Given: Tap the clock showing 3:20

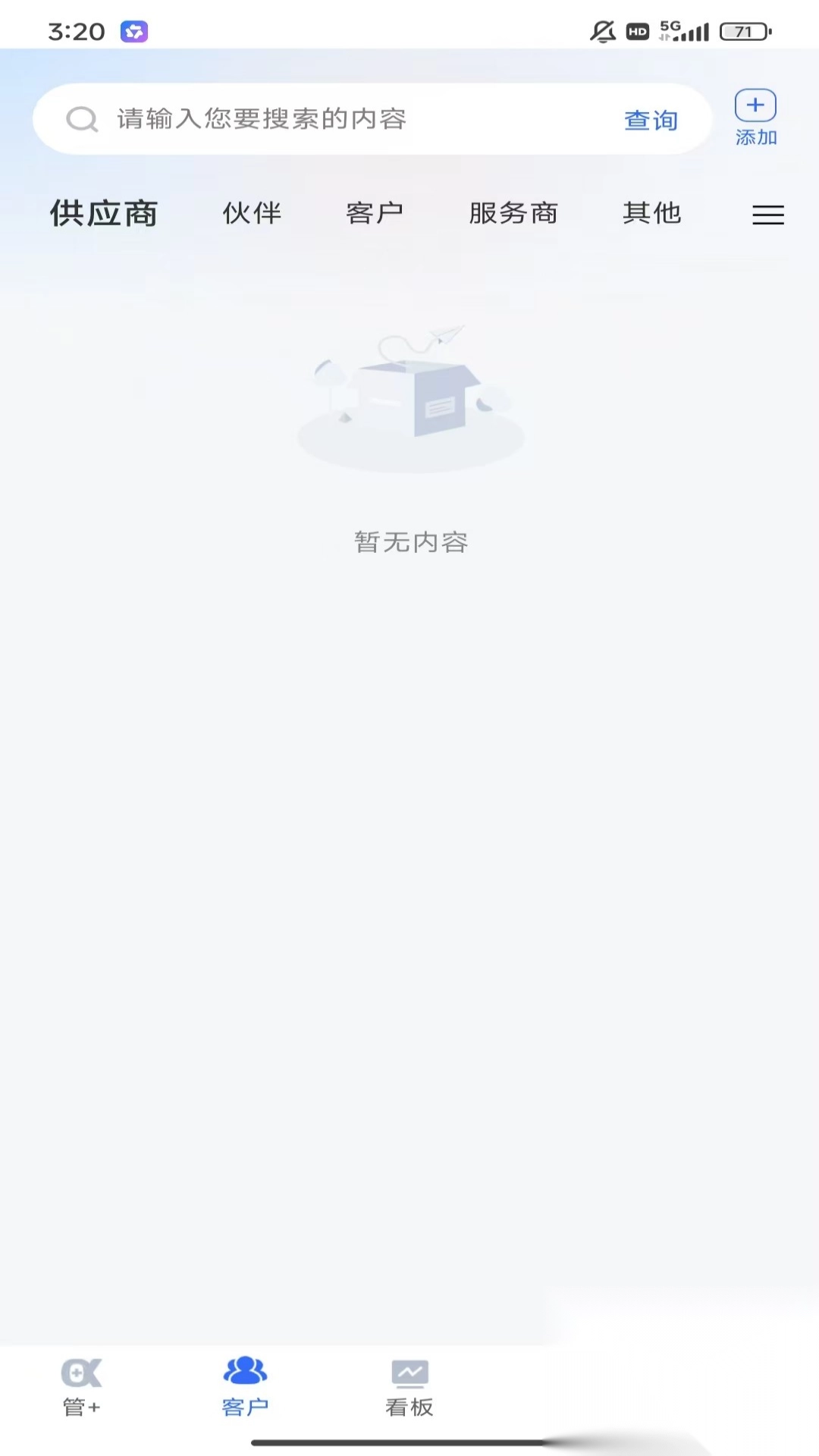Looking at the screenshot, I should click(75, 31).
